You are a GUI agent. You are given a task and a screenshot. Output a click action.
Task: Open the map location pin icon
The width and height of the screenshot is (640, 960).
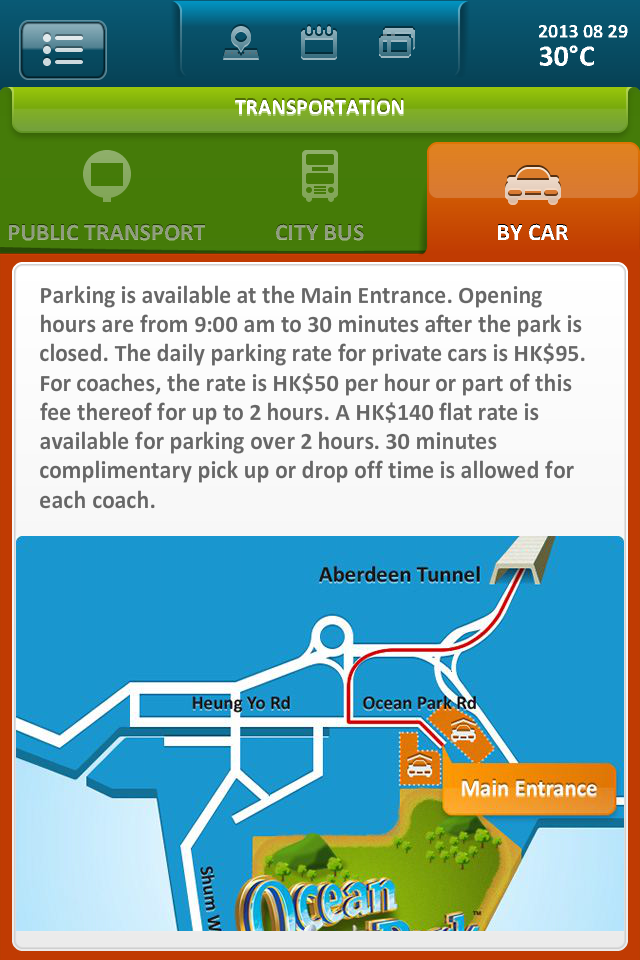point(240,43)
